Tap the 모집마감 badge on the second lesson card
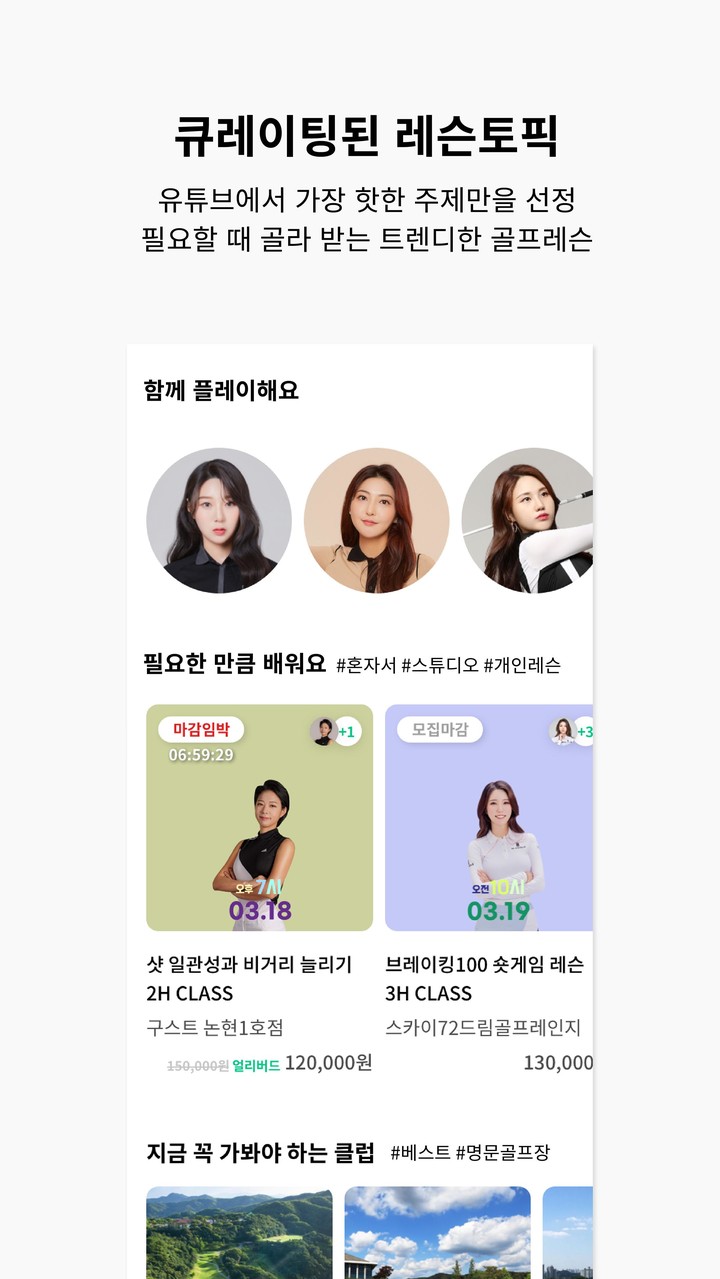Viewport: 720px width, 1279px height. pyautogui.click(x=438, y=730)
